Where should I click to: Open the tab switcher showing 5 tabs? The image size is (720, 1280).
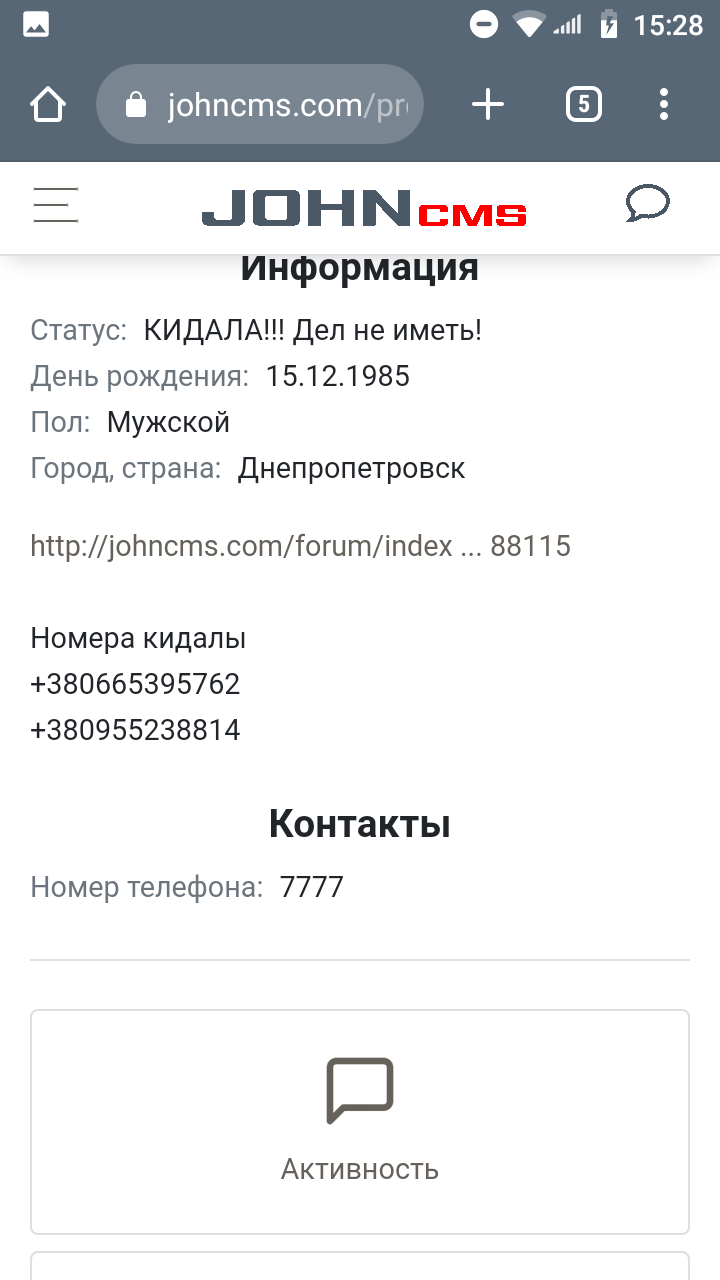coord(583,105)
